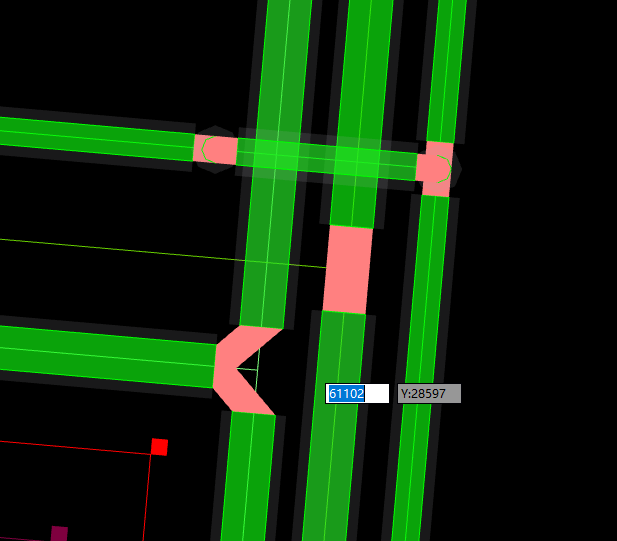
Task: Select the X coordinate input field showing 61102
Action: pyautogui.click(x=357, y=394)
